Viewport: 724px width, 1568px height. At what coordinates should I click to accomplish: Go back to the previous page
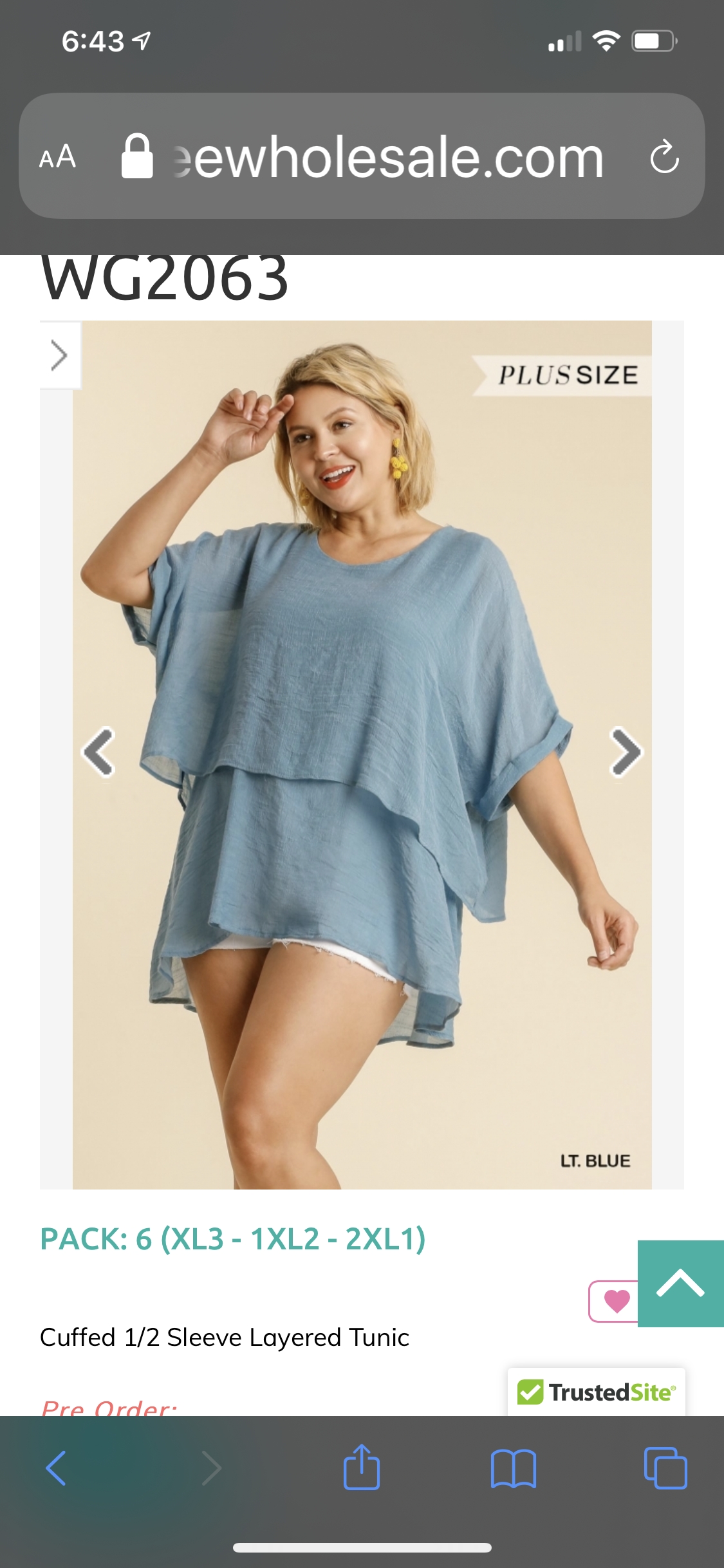[56, 1468]
